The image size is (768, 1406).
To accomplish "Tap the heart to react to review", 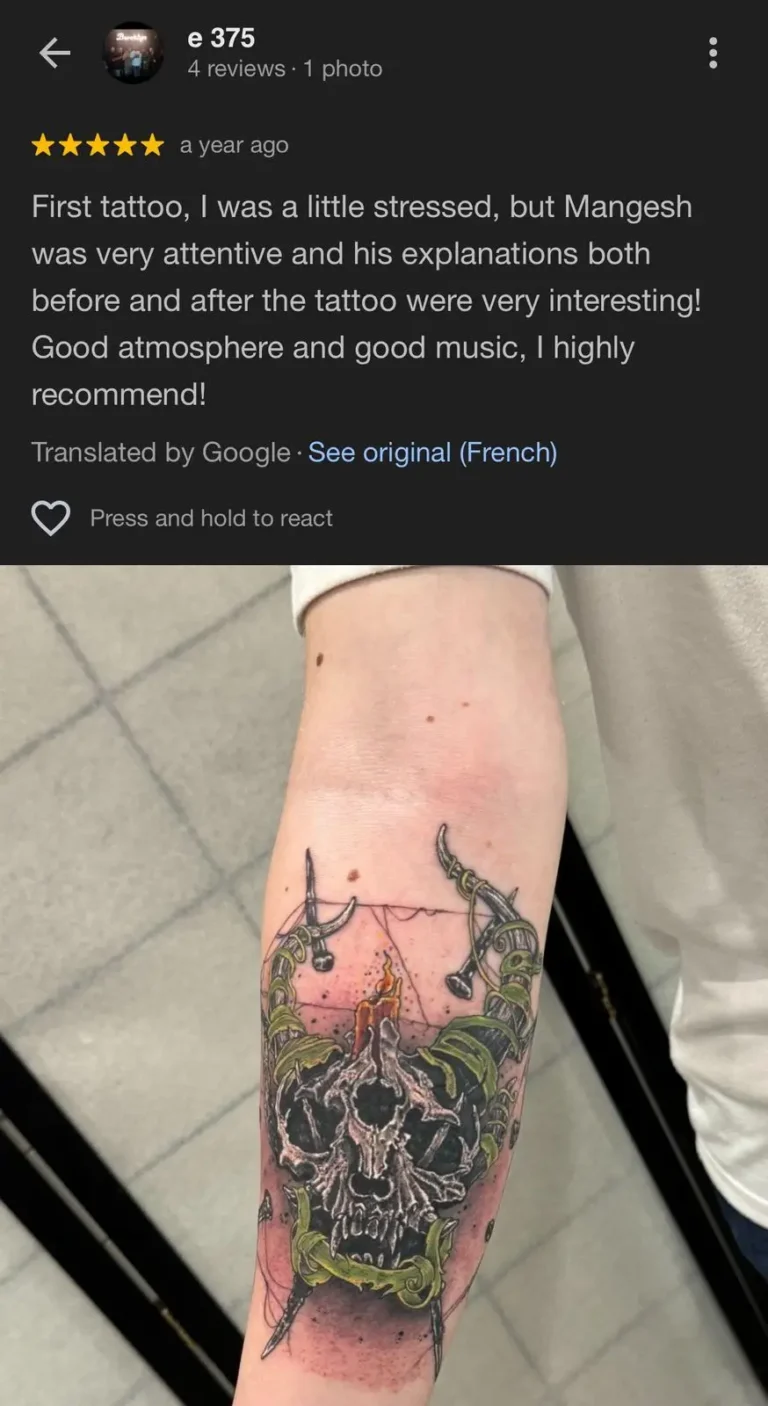I will tap(51, 518).
